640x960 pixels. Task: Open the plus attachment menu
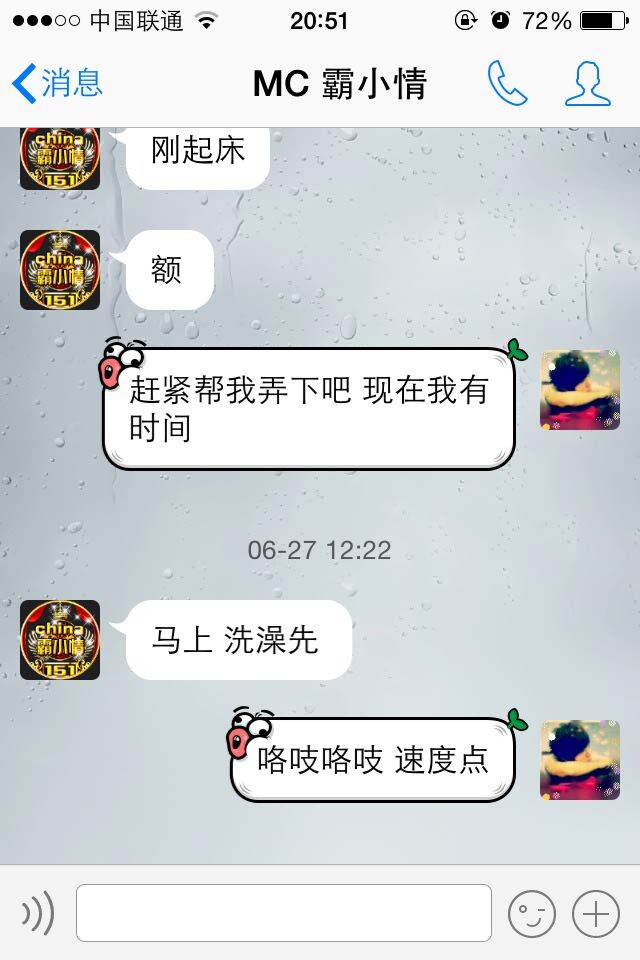(596, 913)
